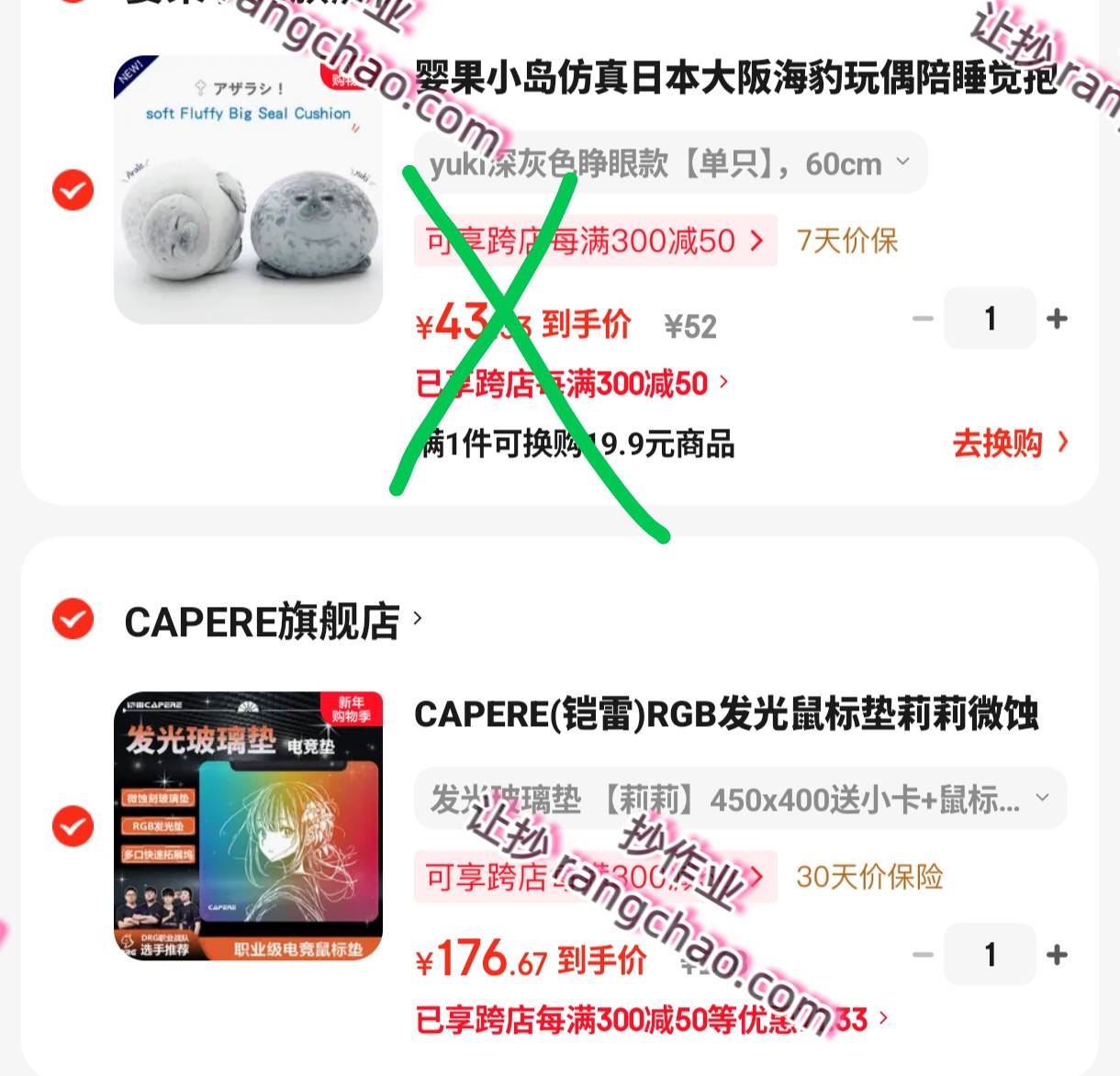
Task: Tap 去换购 to redeem add-on item
Action: (1010, 443)
